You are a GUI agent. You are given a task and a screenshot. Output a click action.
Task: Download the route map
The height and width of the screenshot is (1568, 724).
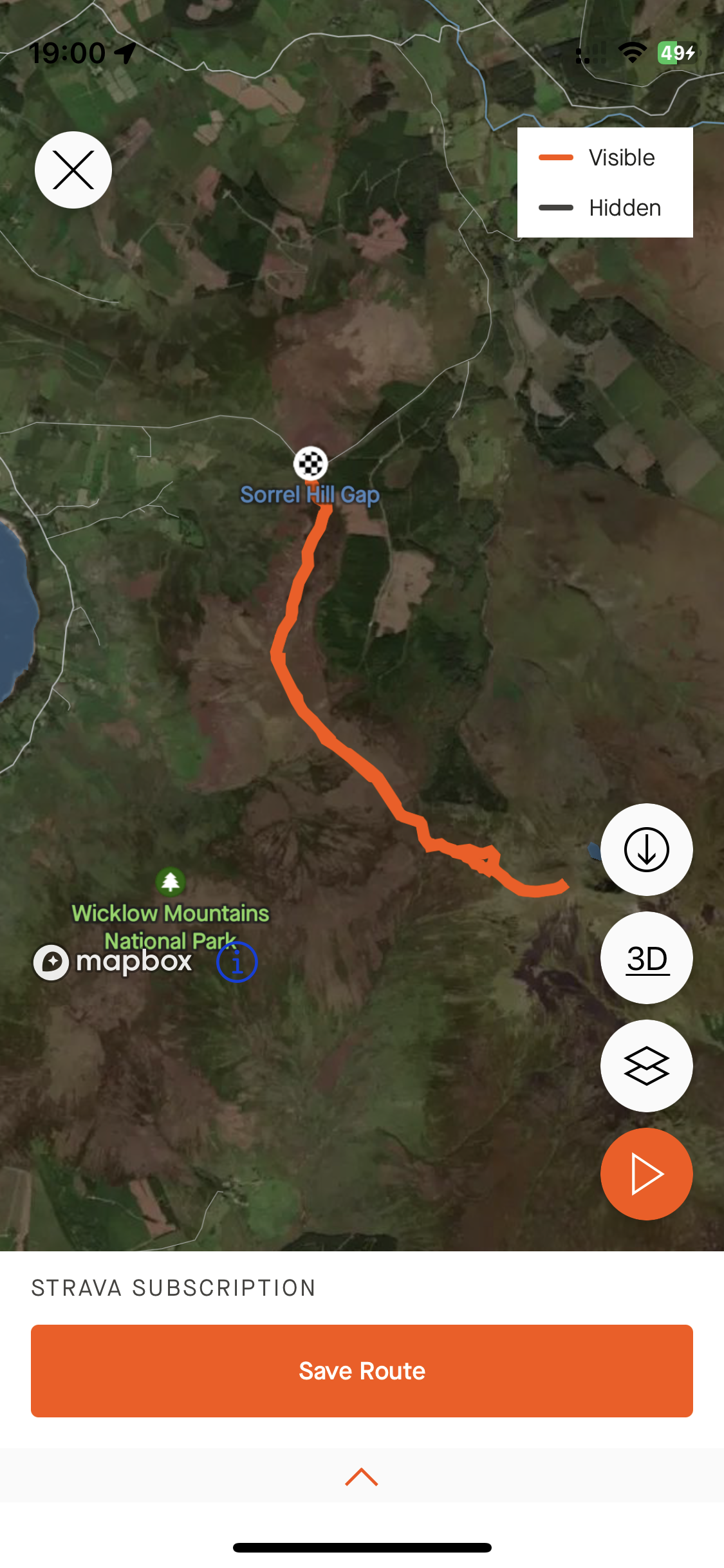point(646,850)
